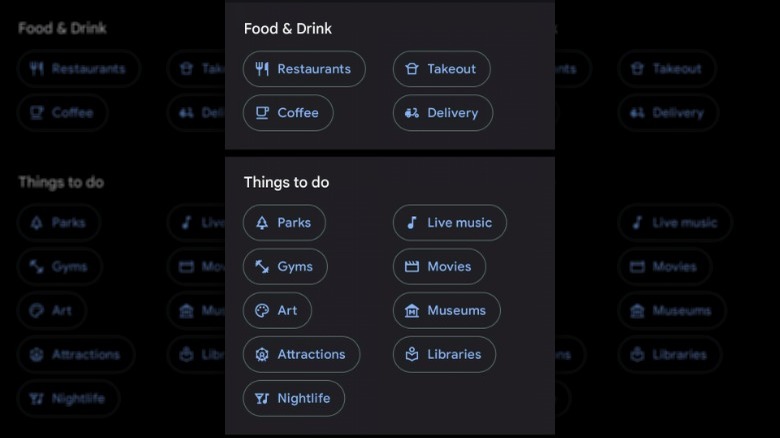Open the Movies chip

tap(439, 267)
